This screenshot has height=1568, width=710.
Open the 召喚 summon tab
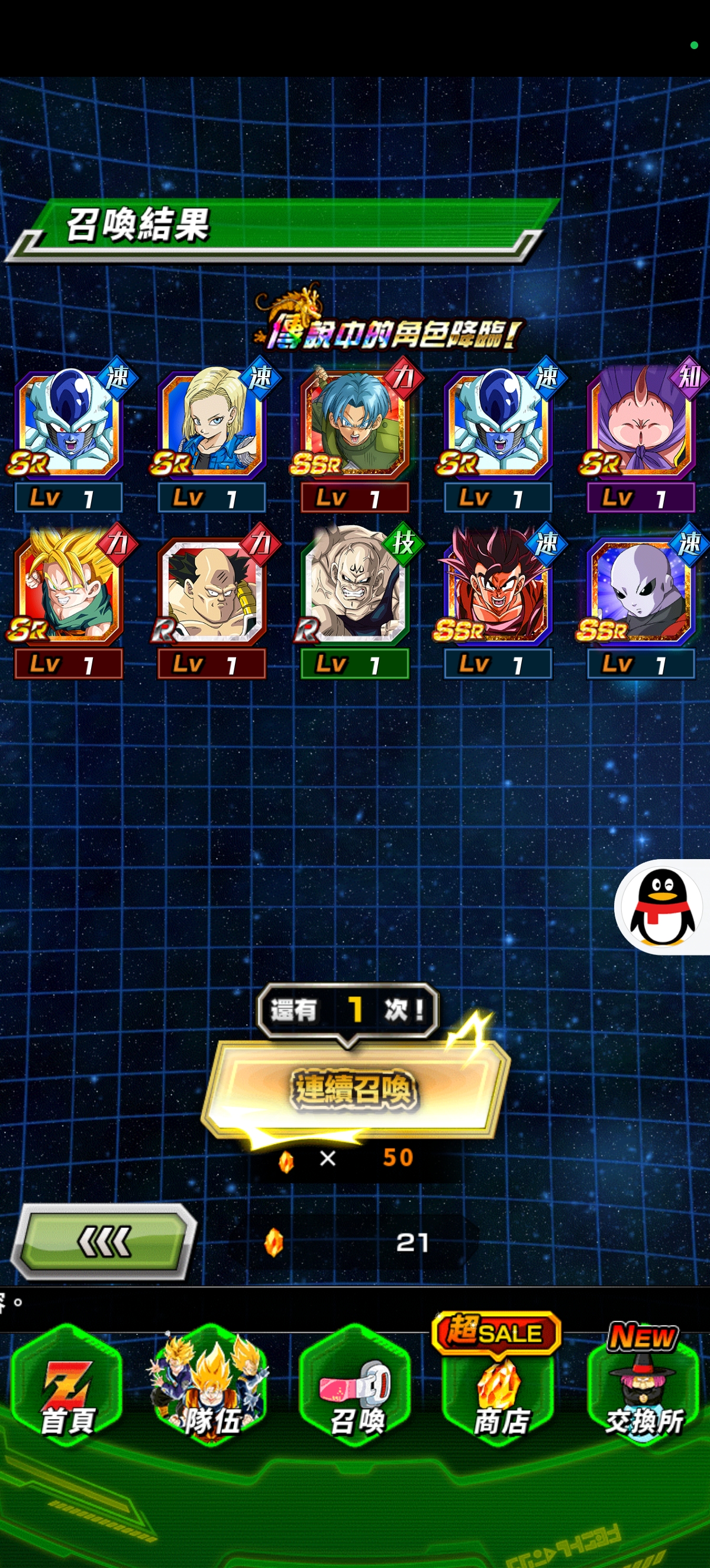[x=355, y=1389]
